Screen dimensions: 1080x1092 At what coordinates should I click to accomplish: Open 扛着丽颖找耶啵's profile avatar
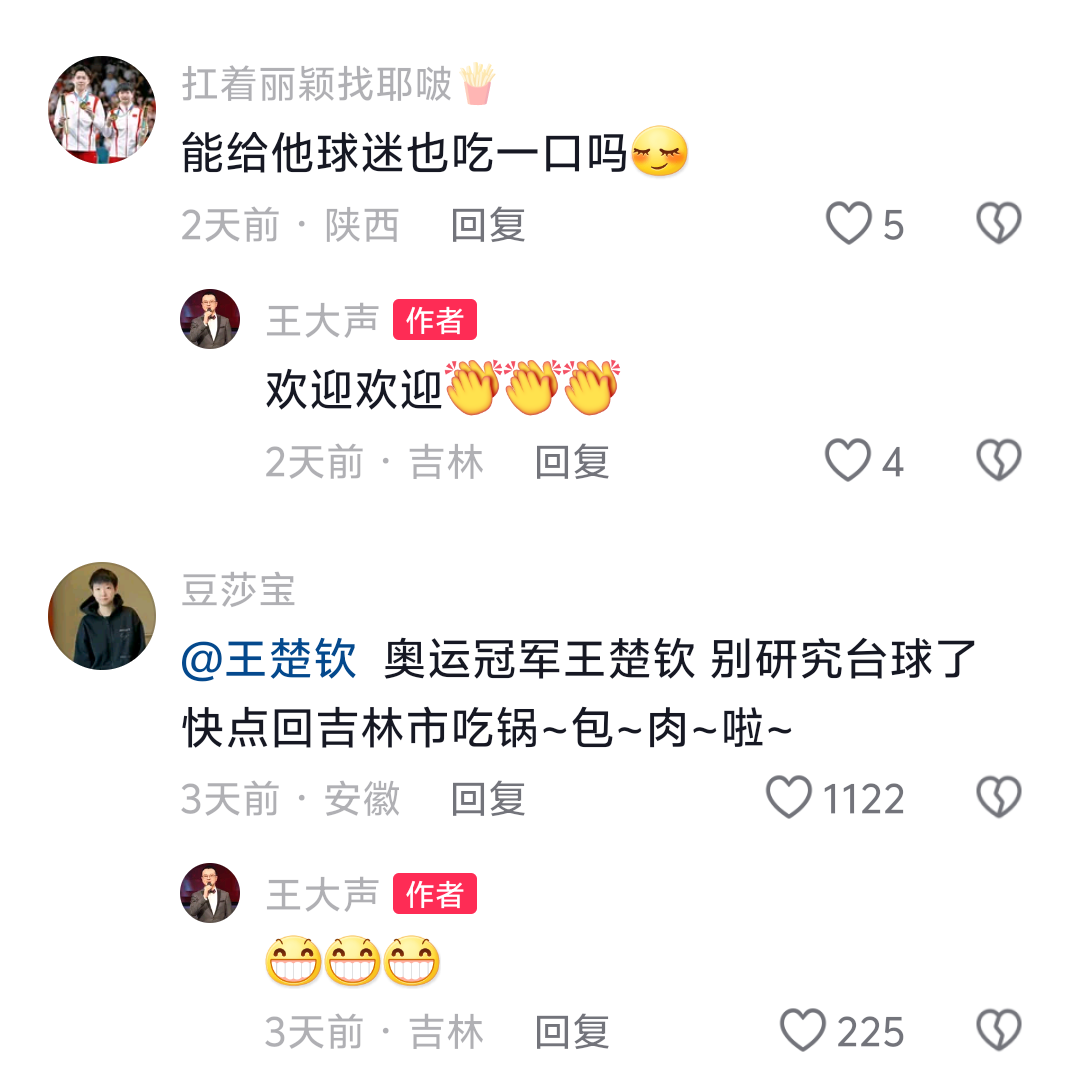click(x=102, y=110)
